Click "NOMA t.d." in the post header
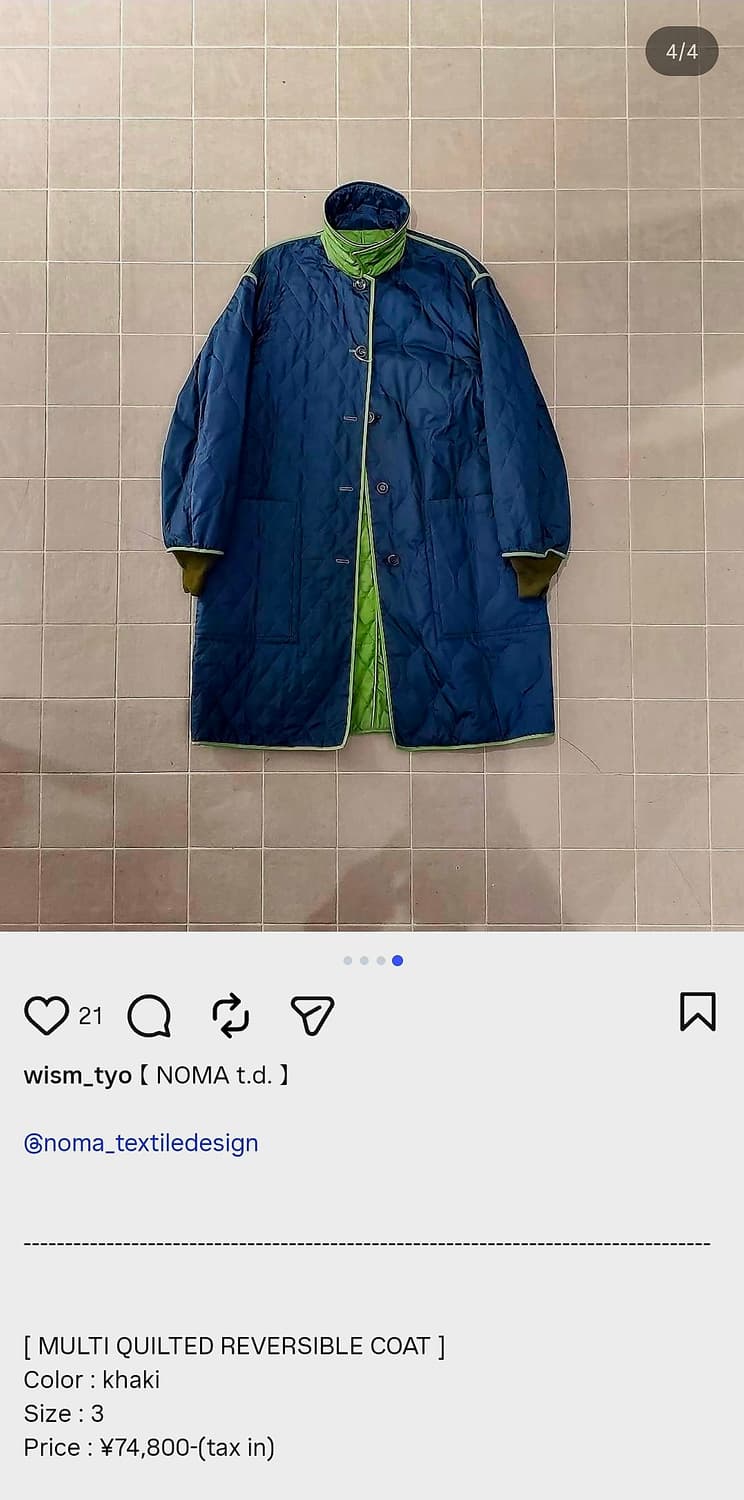Screen dimensions: 744x1500 216,1075
